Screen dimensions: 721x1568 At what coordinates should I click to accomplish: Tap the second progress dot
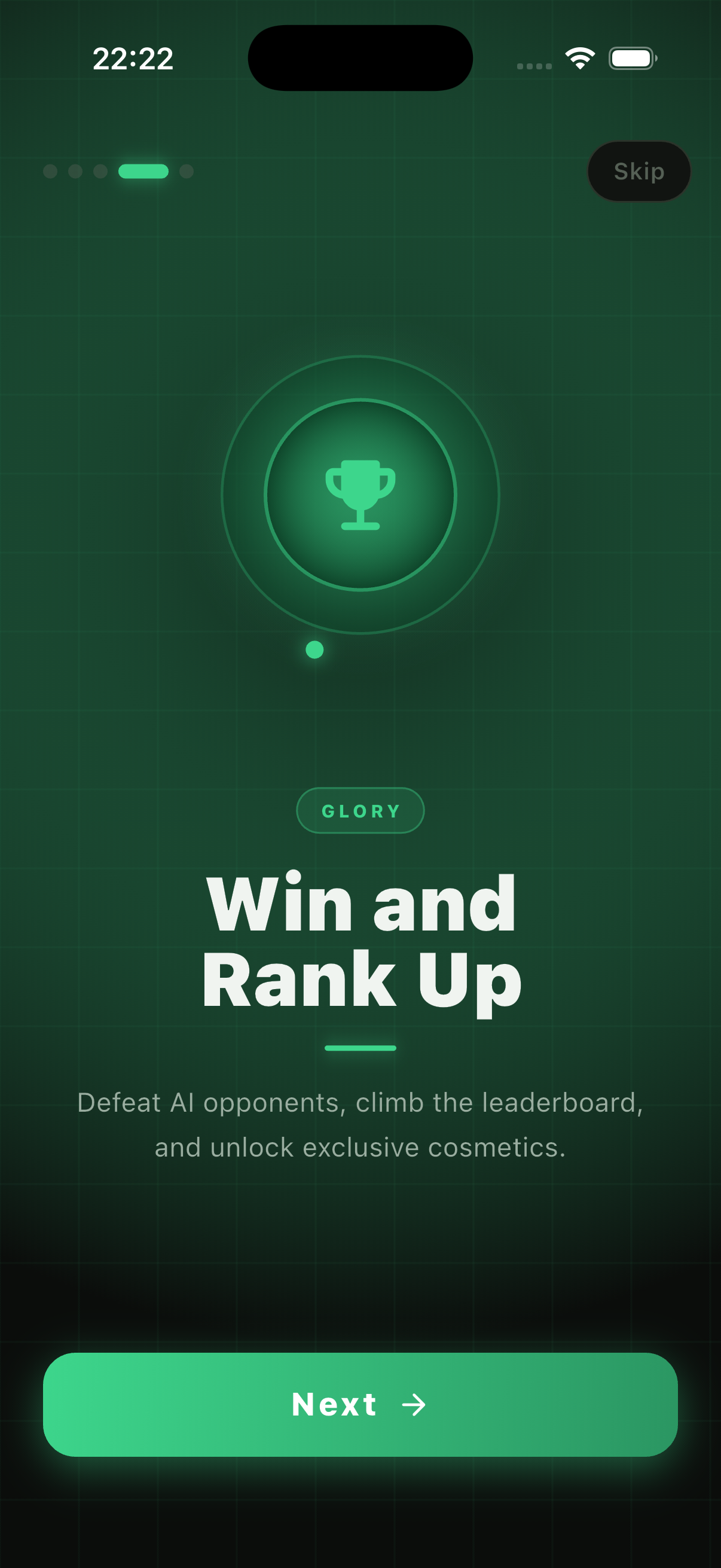point(75,172)
